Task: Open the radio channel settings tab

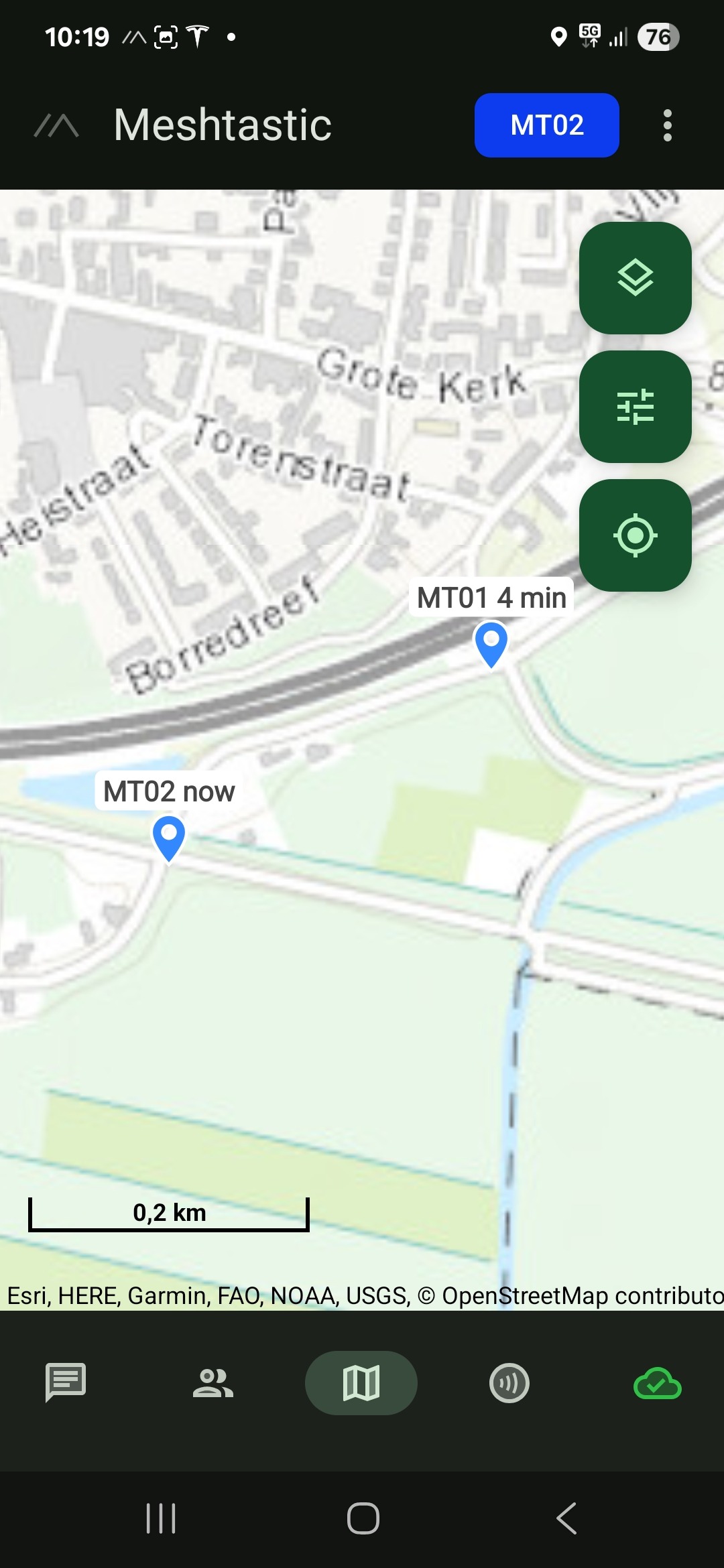Action: pyautogui.click(x=509, y=1382)
